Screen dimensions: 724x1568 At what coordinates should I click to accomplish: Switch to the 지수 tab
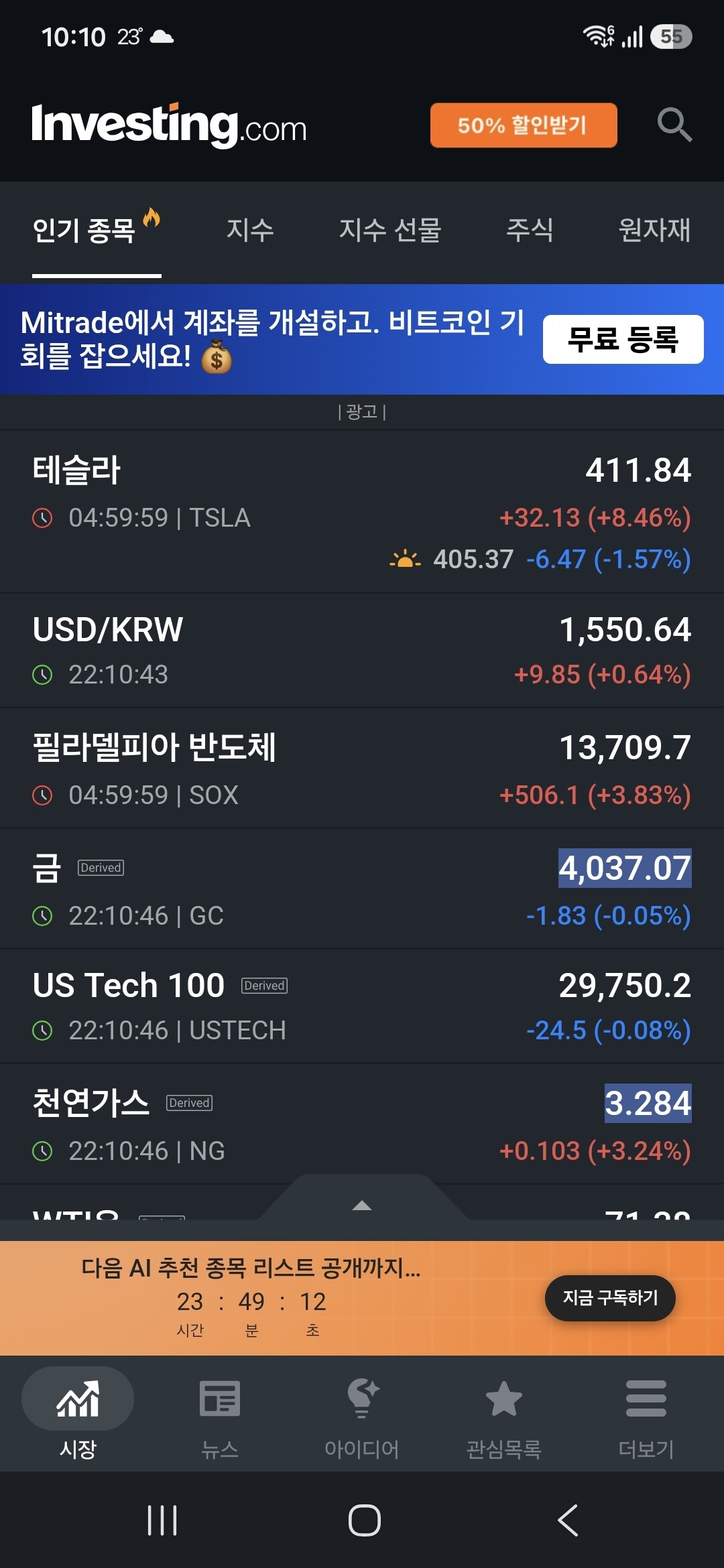coord(250,230)
